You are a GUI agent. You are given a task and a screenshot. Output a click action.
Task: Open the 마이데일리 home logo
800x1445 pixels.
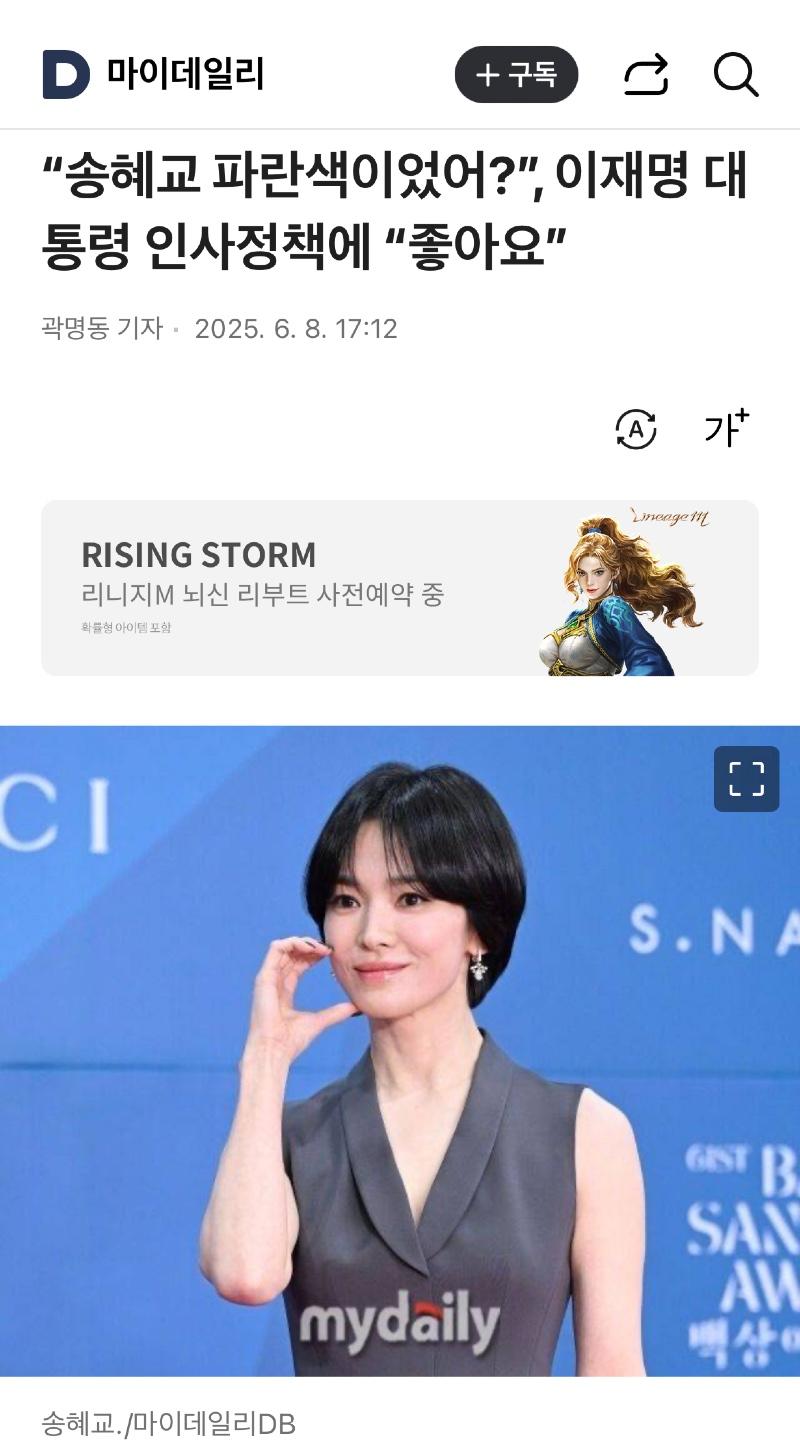pos(153,74)
